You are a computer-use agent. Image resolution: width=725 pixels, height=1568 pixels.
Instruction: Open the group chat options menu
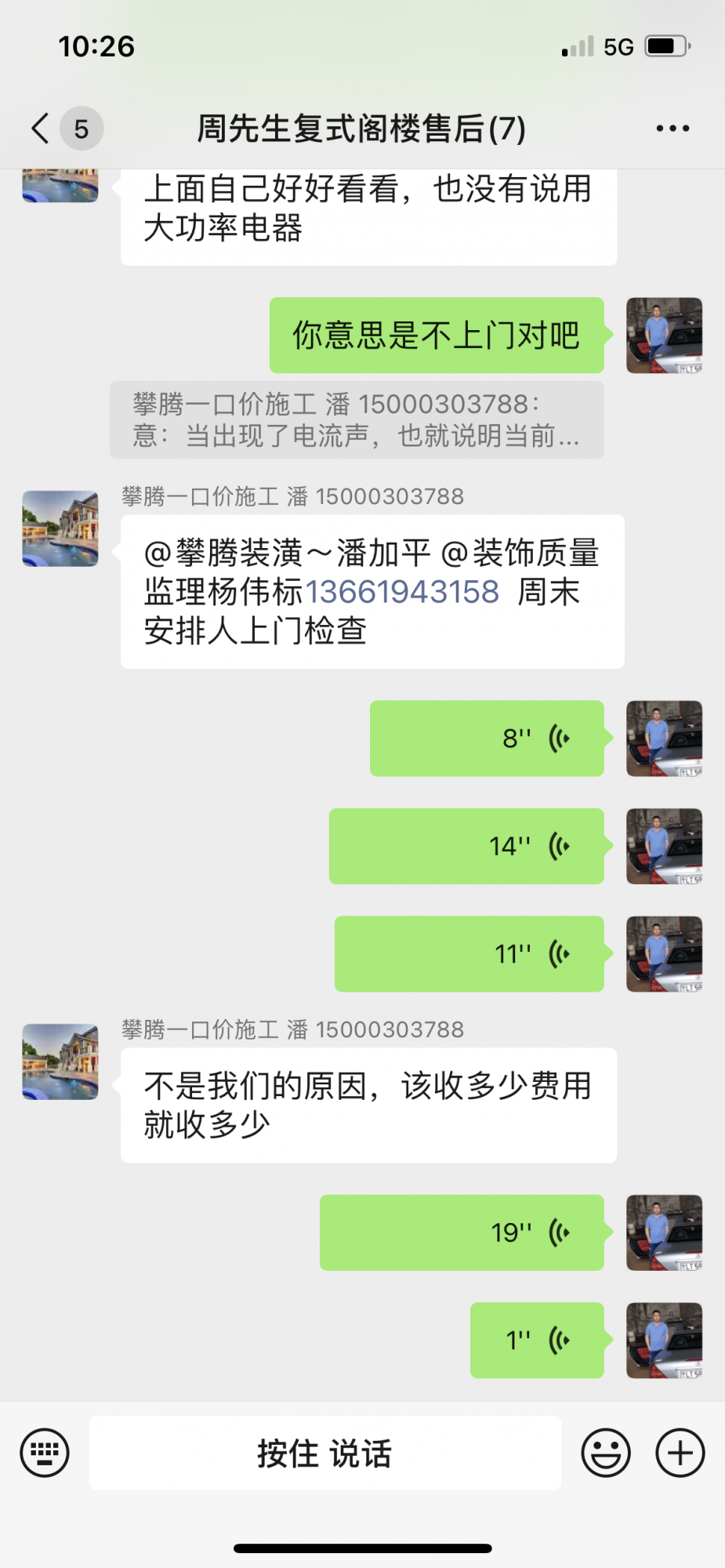coord(672,129)
